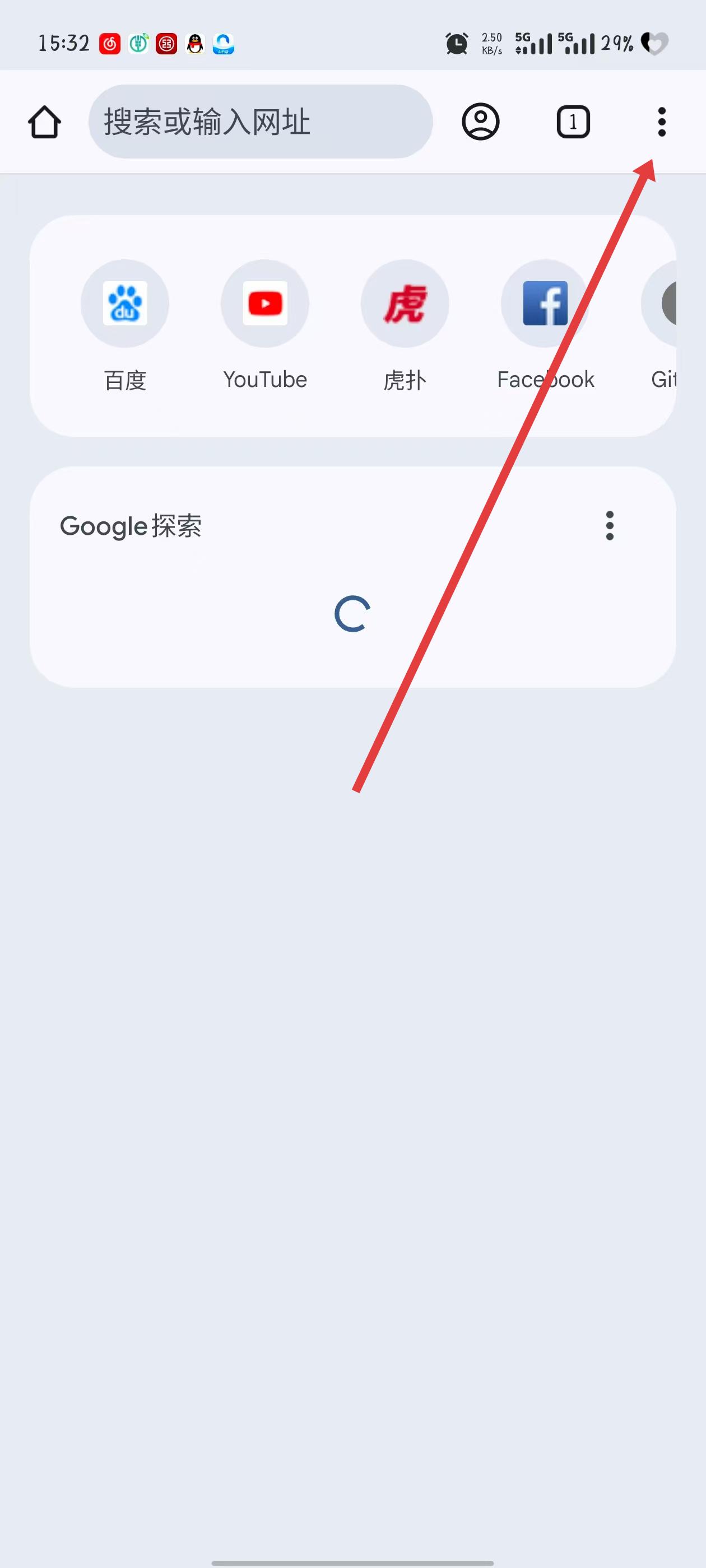Open the account profile icon
Viewport: 706px width, 1568px height.
point(481,122)
